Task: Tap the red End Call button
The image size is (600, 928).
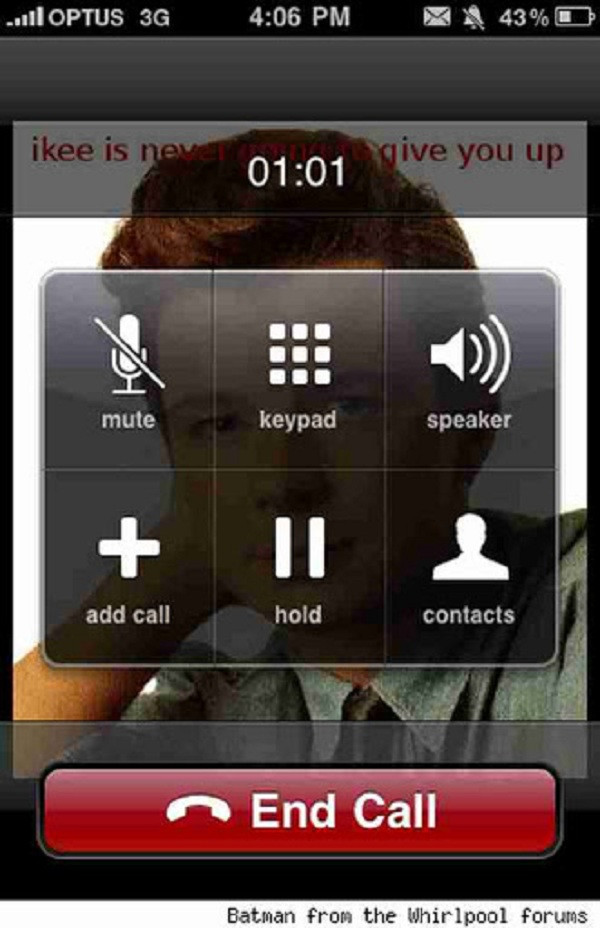Action: pos(298,811)
